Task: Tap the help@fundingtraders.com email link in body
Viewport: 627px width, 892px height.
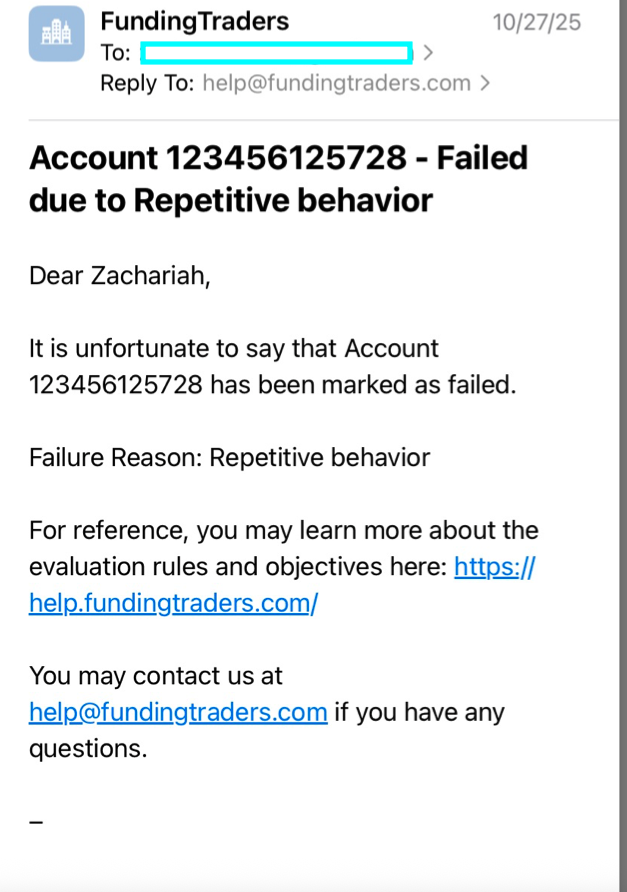Action: coord(178,712)
